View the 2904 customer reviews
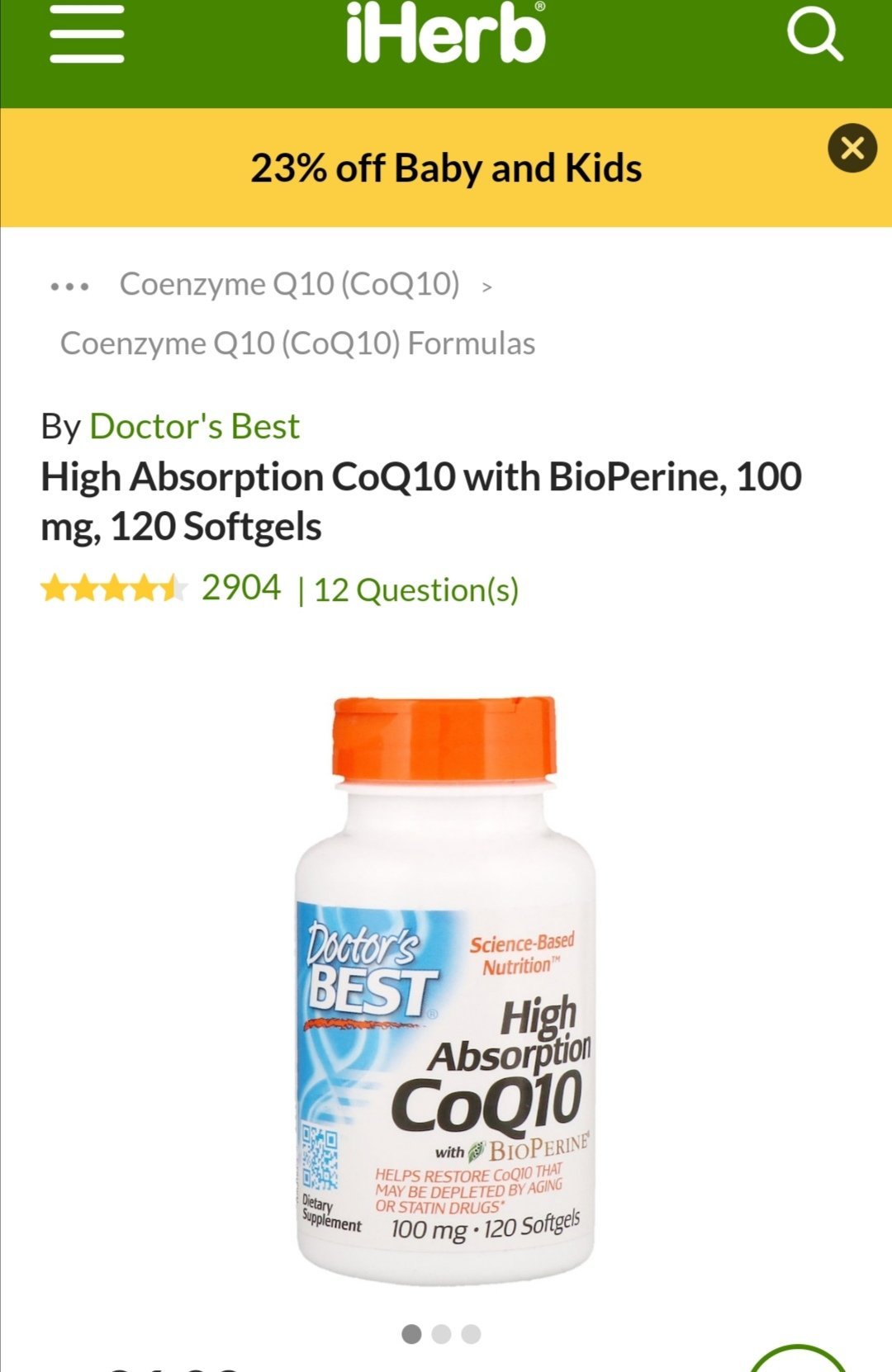 [x=241, y=589]
